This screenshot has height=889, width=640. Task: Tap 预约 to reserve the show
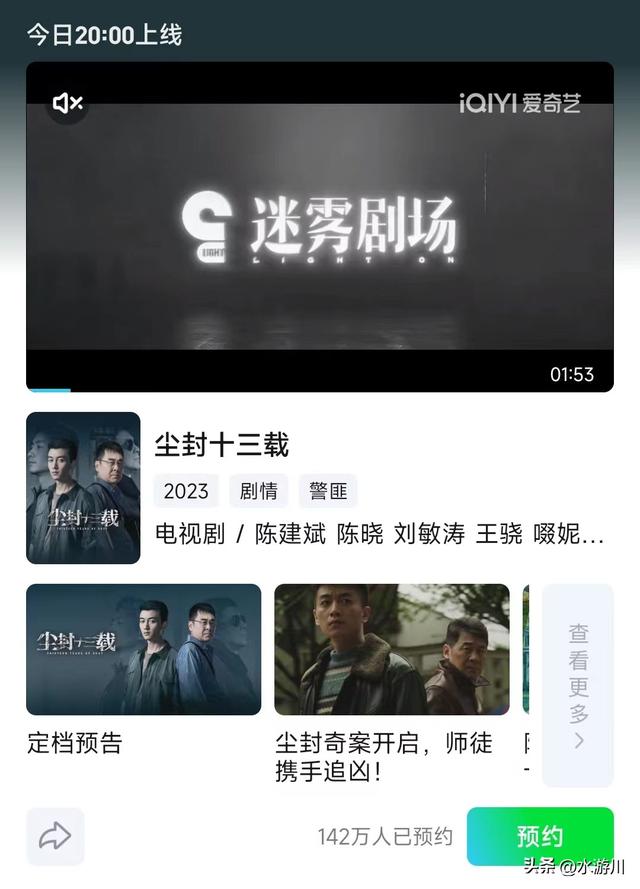[539, 836]
